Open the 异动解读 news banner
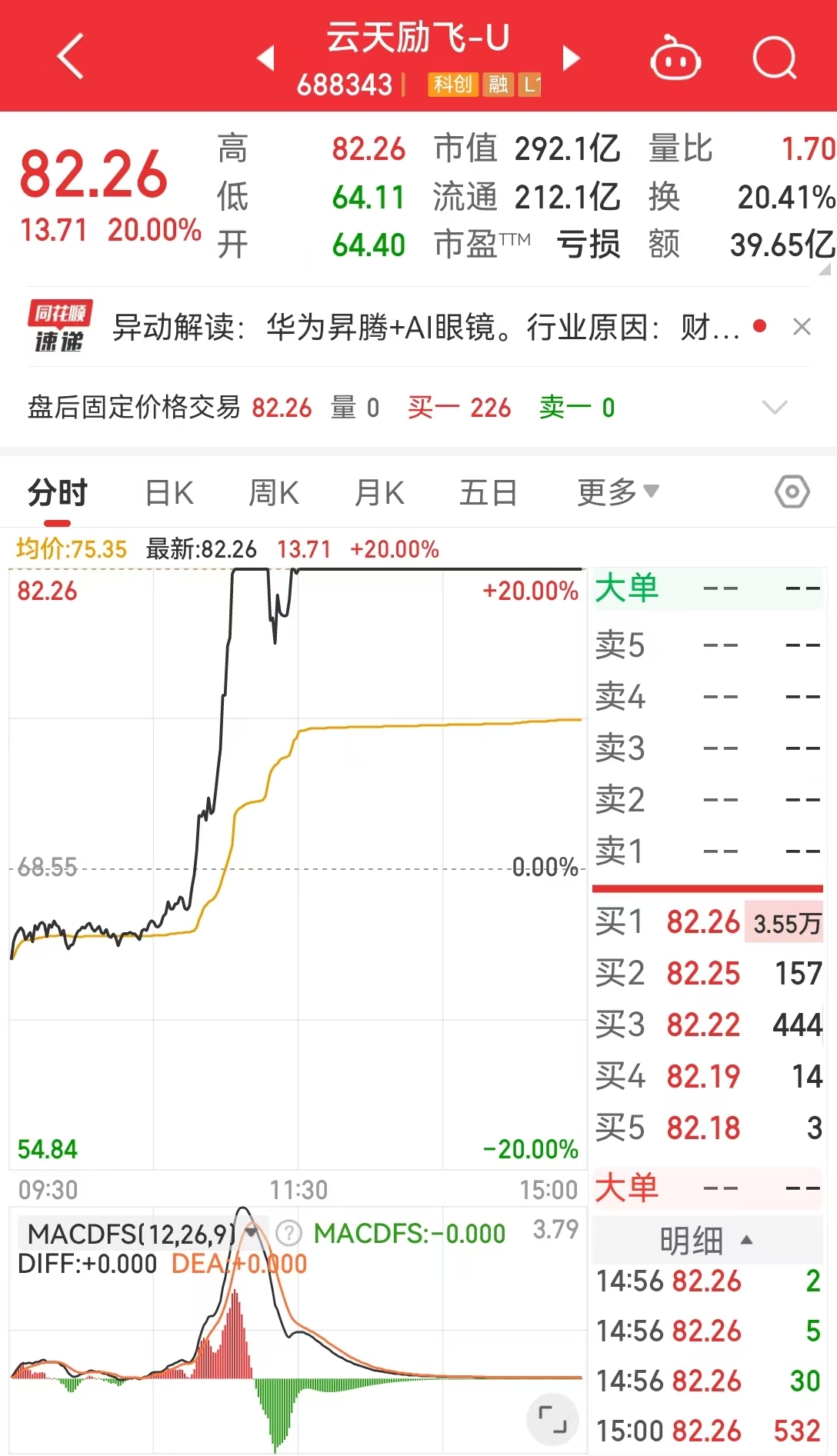Viewport: 837px width, 1456px height. [x=425, y=327]
